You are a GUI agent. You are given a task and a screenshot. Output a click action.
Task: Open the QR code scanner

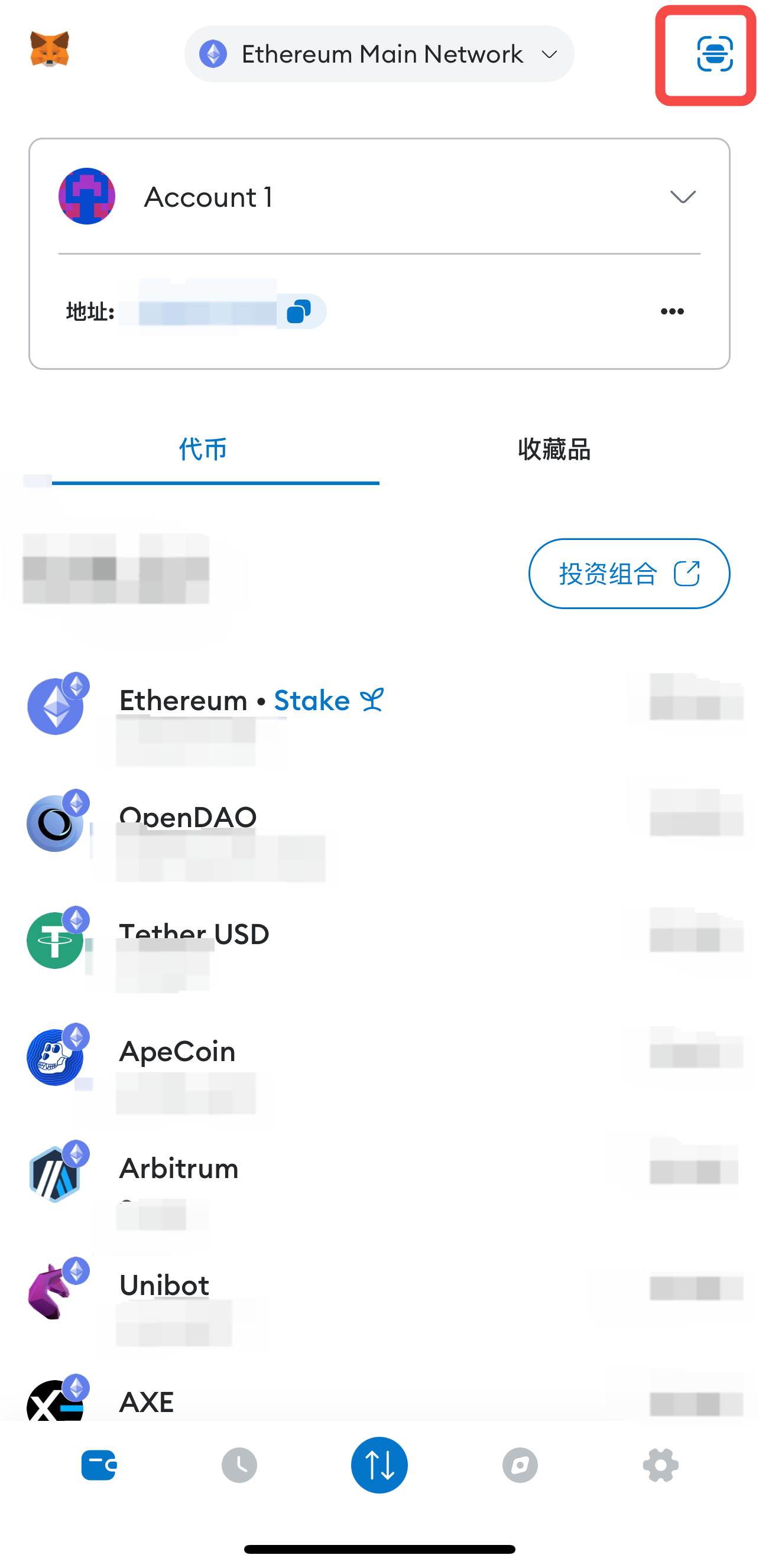pyautogui.click(x=713, y=54)
